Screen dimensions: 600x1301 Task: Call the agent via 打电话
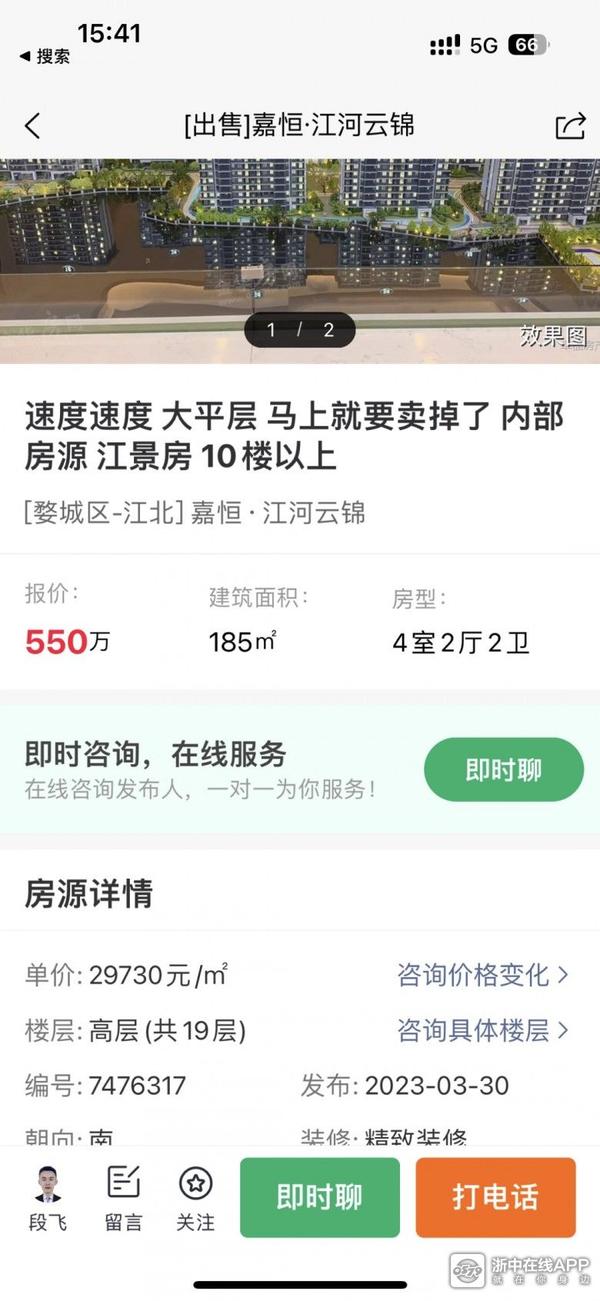click(x=496, y=1197)
